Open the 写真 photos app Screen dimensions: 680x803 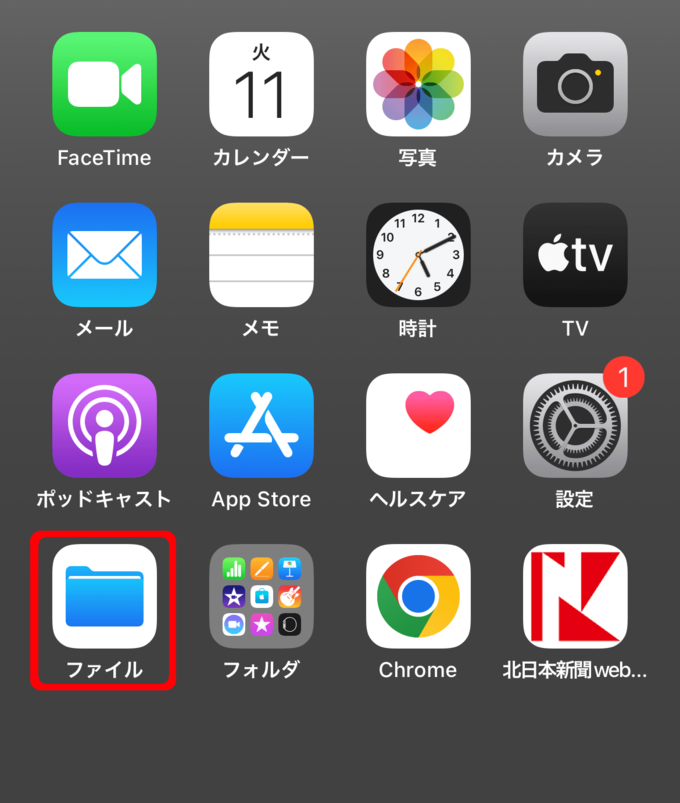click(418, 84)
